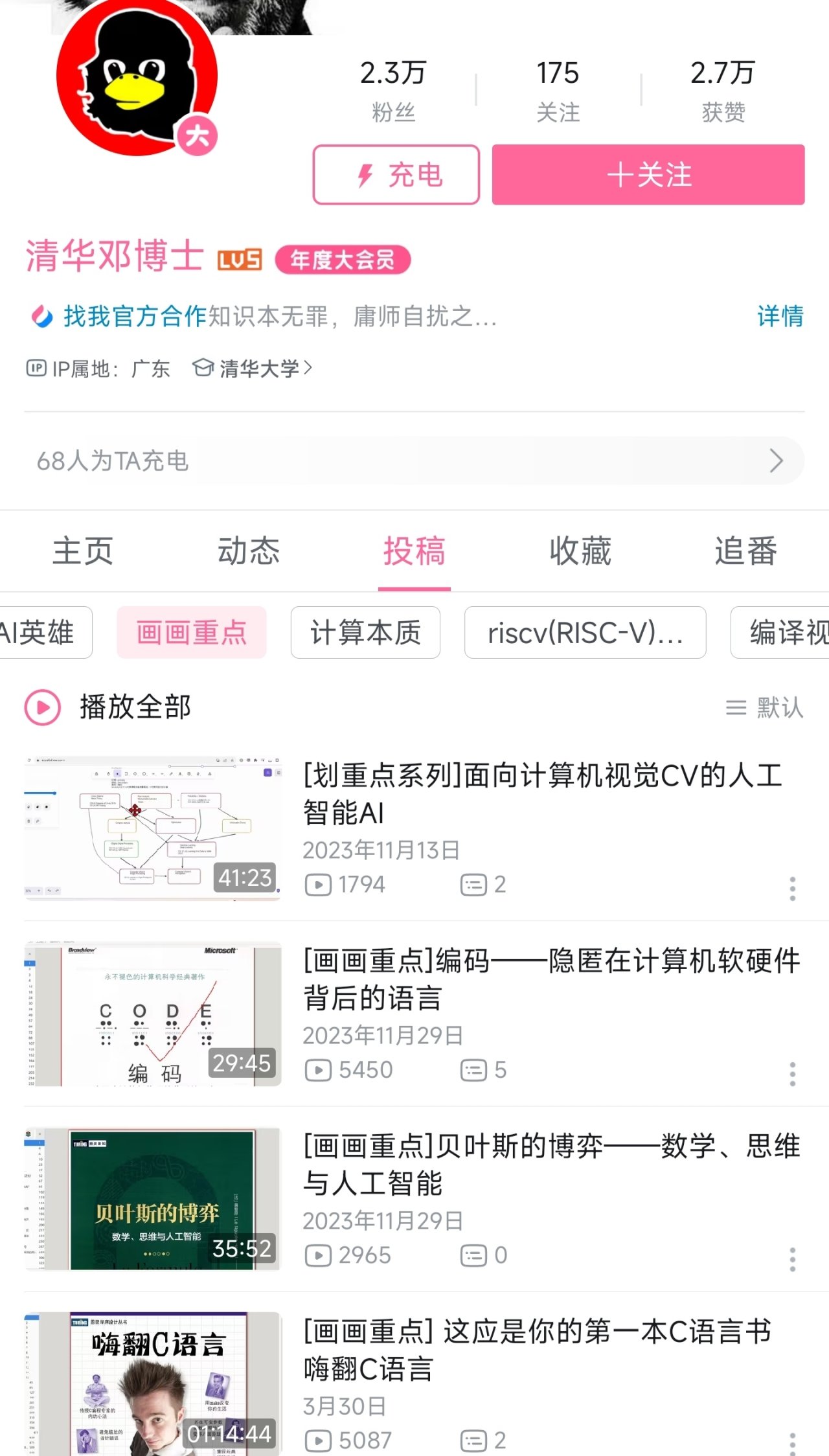Open the 默认 sort order menu

click(765, 707)
